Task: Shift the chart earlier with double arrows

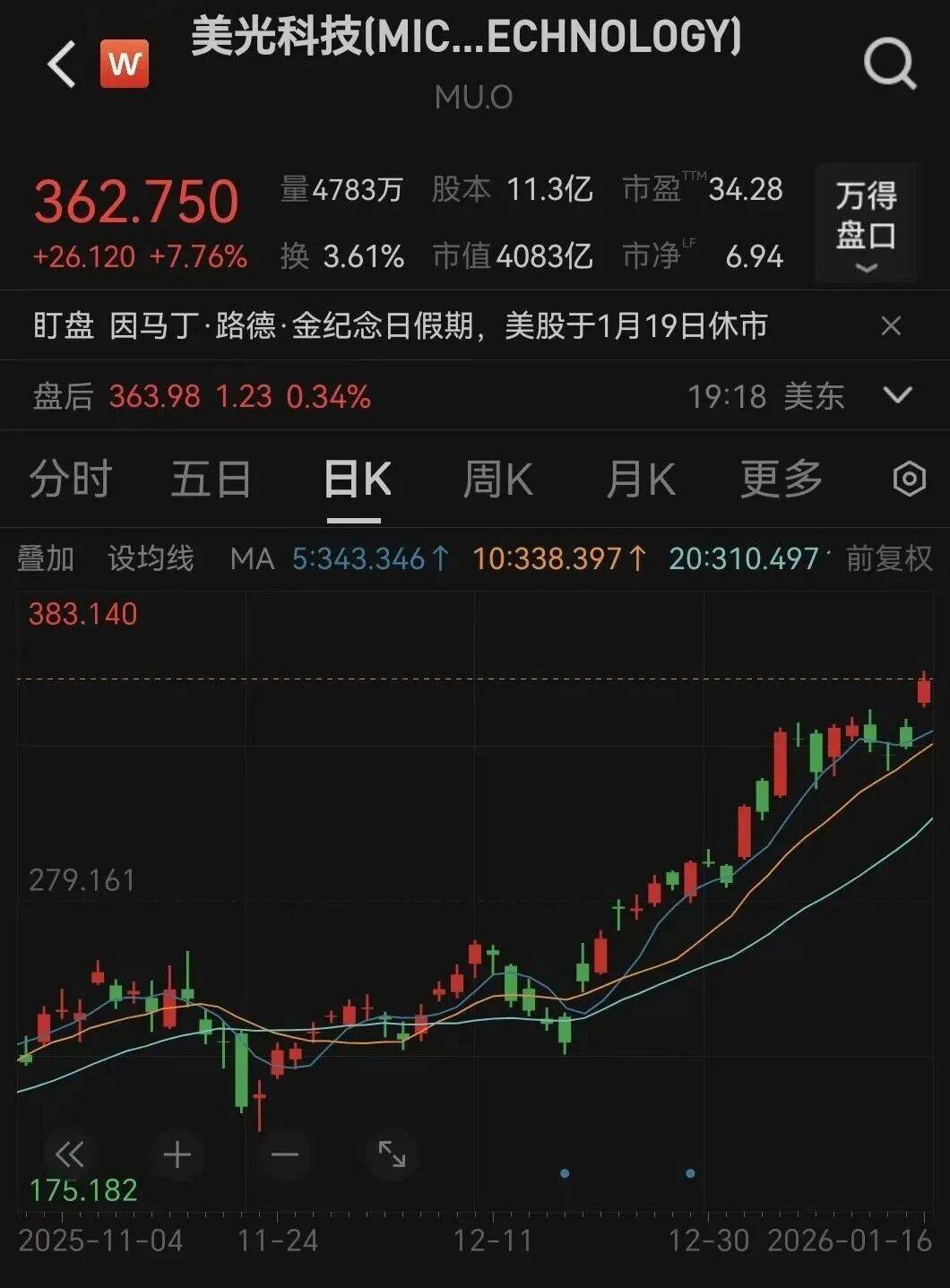Action: 70,1154
